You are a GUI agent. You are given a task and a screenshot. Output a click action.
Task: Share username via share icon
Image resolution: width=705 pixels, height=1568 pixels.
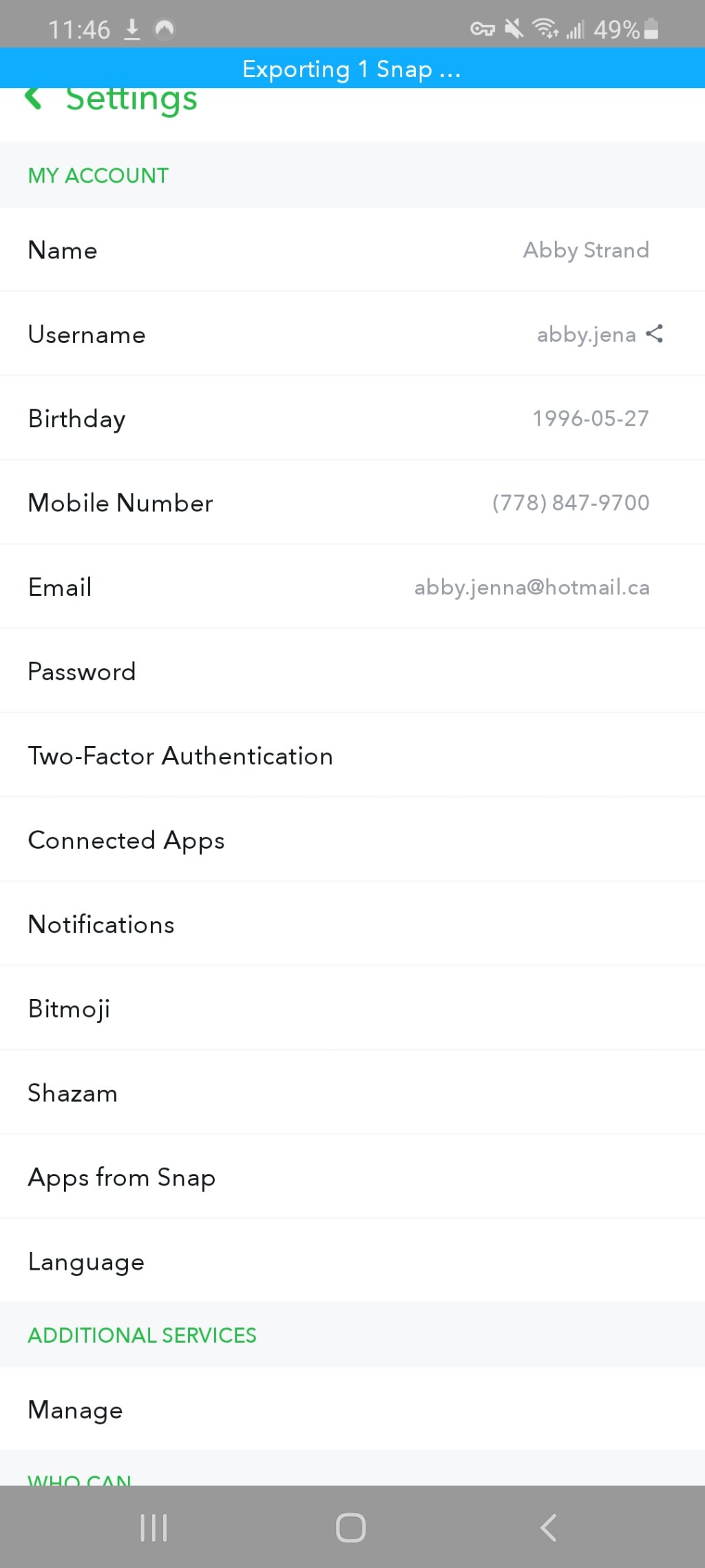click(x=655, y=334)
